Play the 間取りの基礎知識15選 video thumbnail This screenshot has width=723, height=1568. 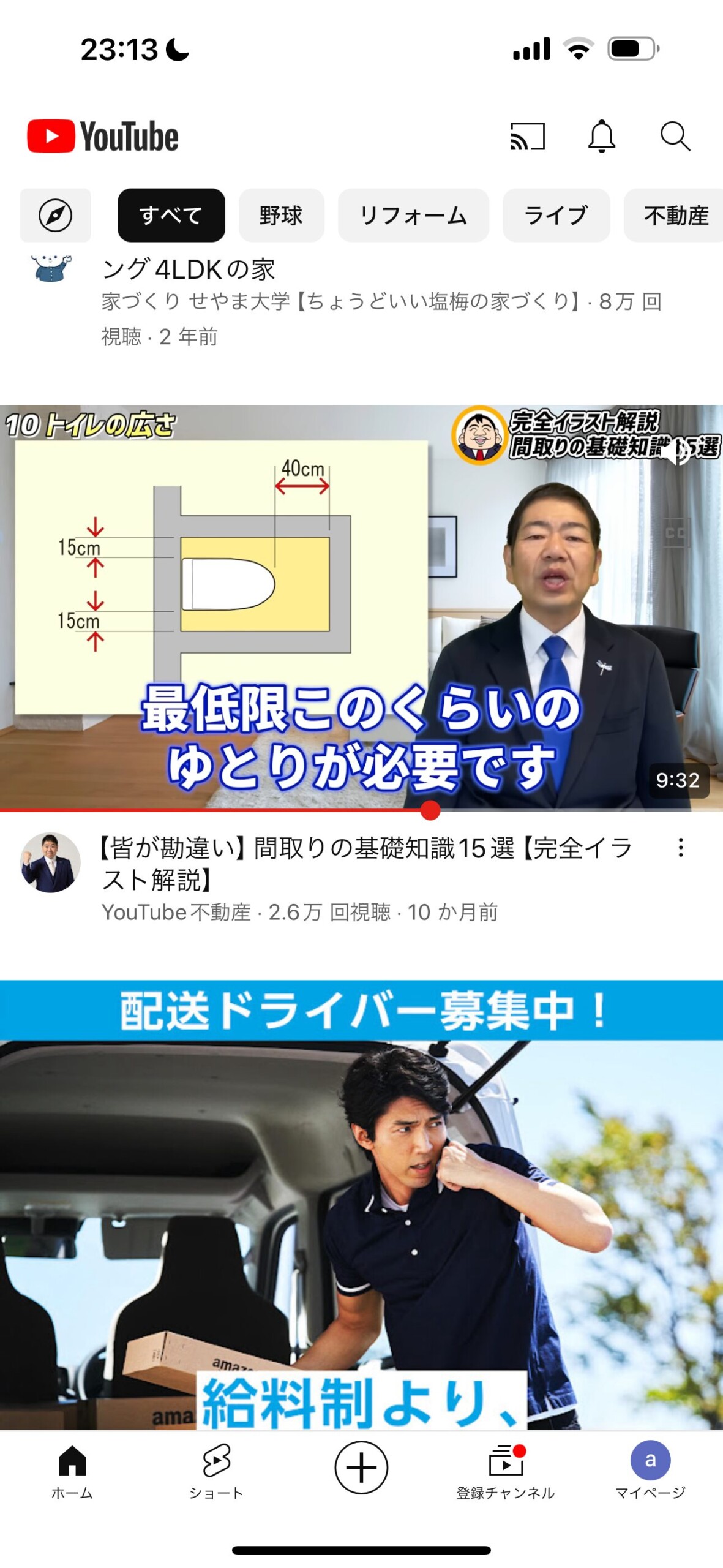point(361,608)
